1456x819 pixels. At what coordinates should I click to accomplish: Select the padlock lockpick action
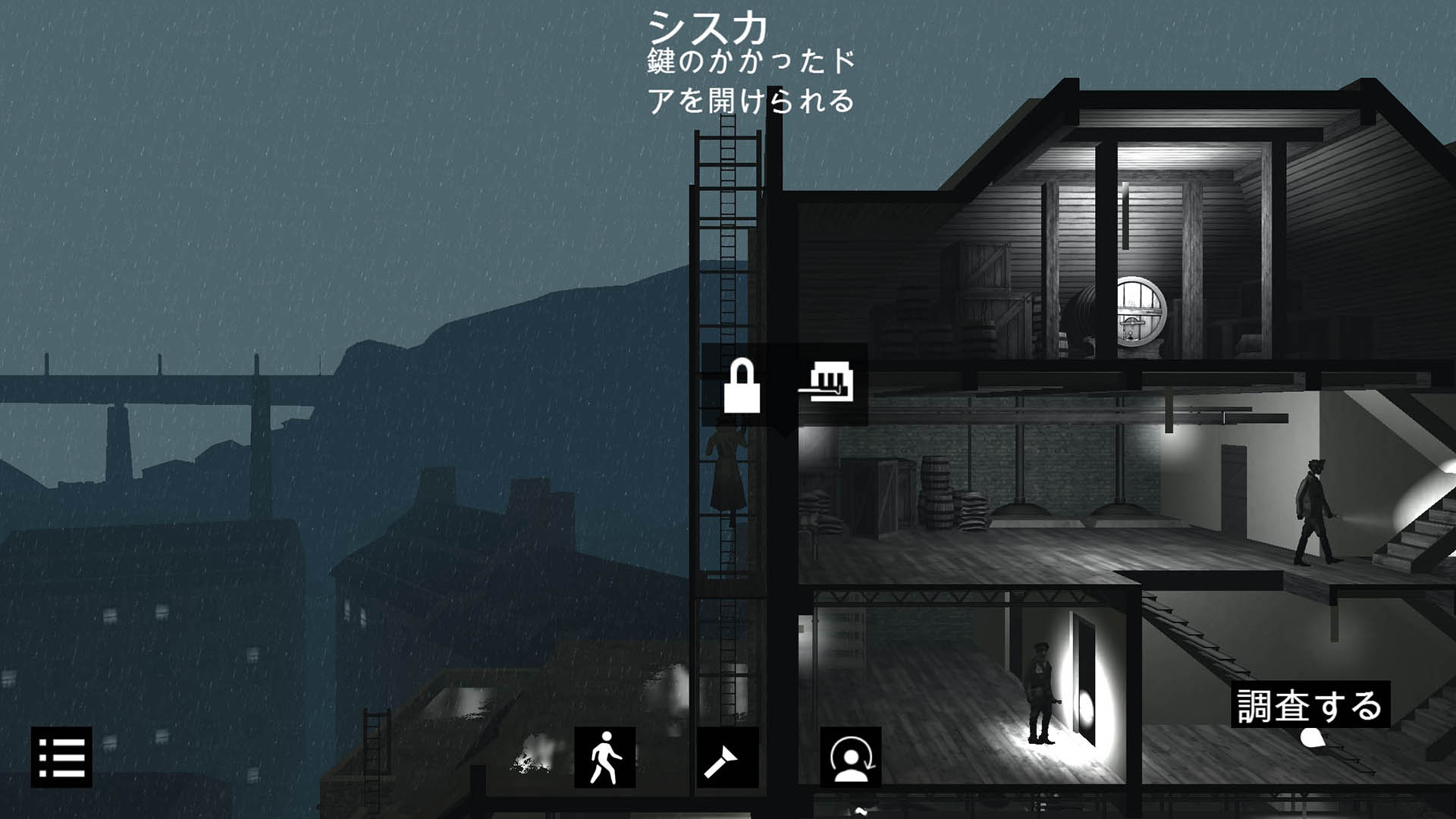pos(742,385)
